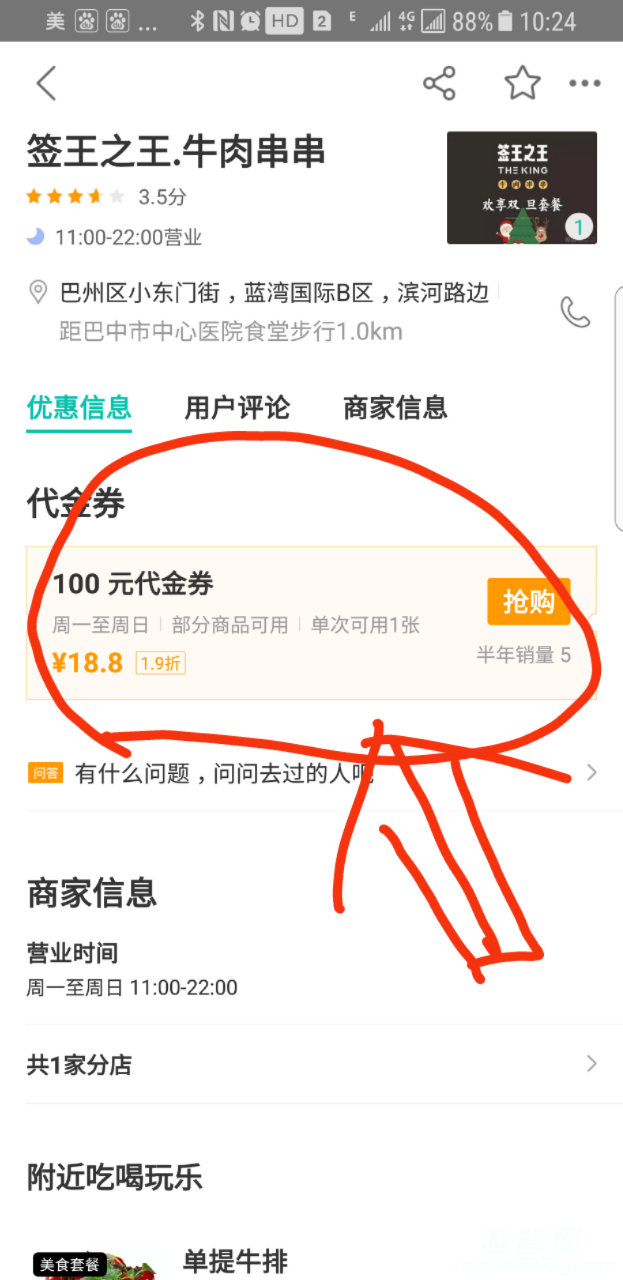Favorite this shop with the star icon
Viewport: 623px width, 1280px height.
(522, 84)
